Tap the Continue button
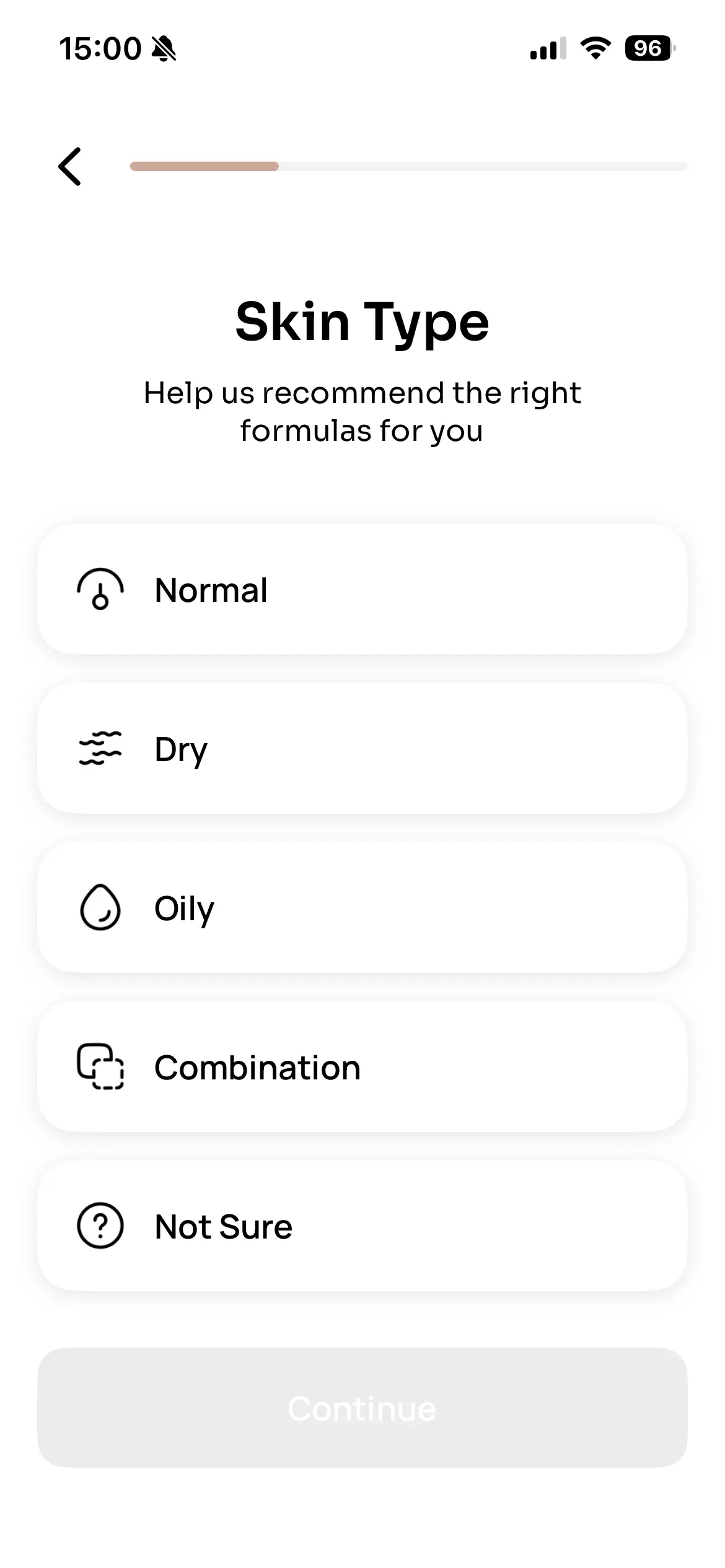 [x=362, y=1408]
